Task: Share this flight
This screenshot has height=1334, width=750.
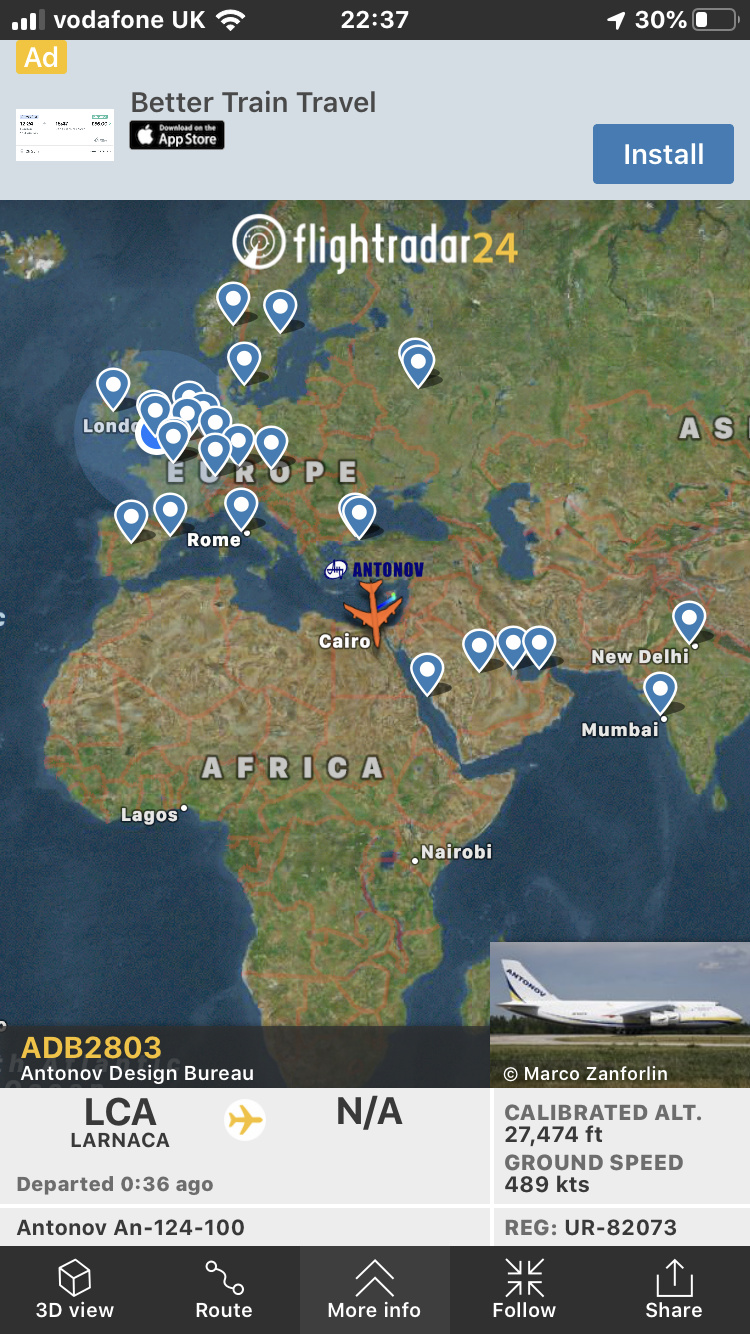Action: click(673, 1290)
